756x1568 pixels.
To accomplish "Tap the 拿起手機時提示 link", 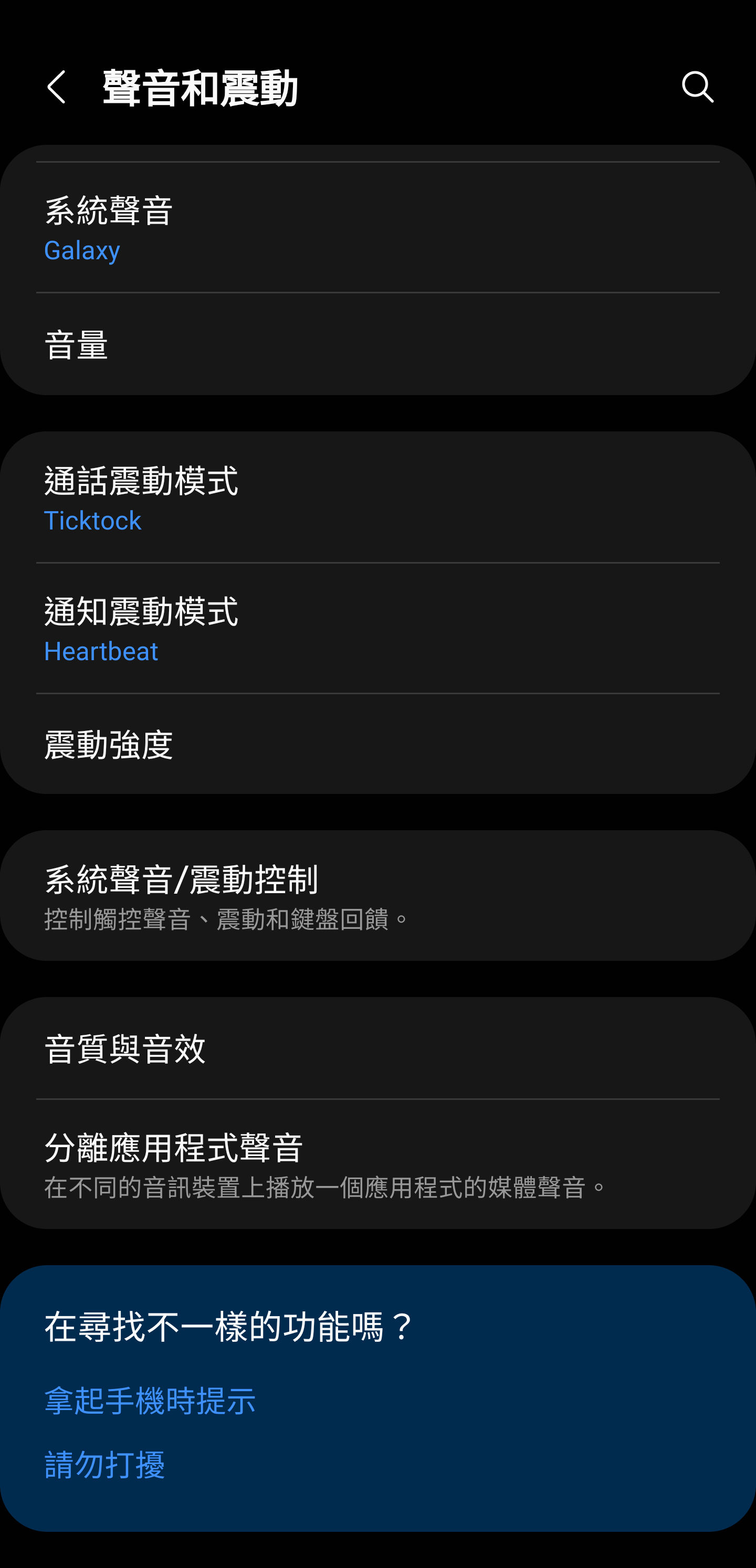I will (x=150, y=1400).
